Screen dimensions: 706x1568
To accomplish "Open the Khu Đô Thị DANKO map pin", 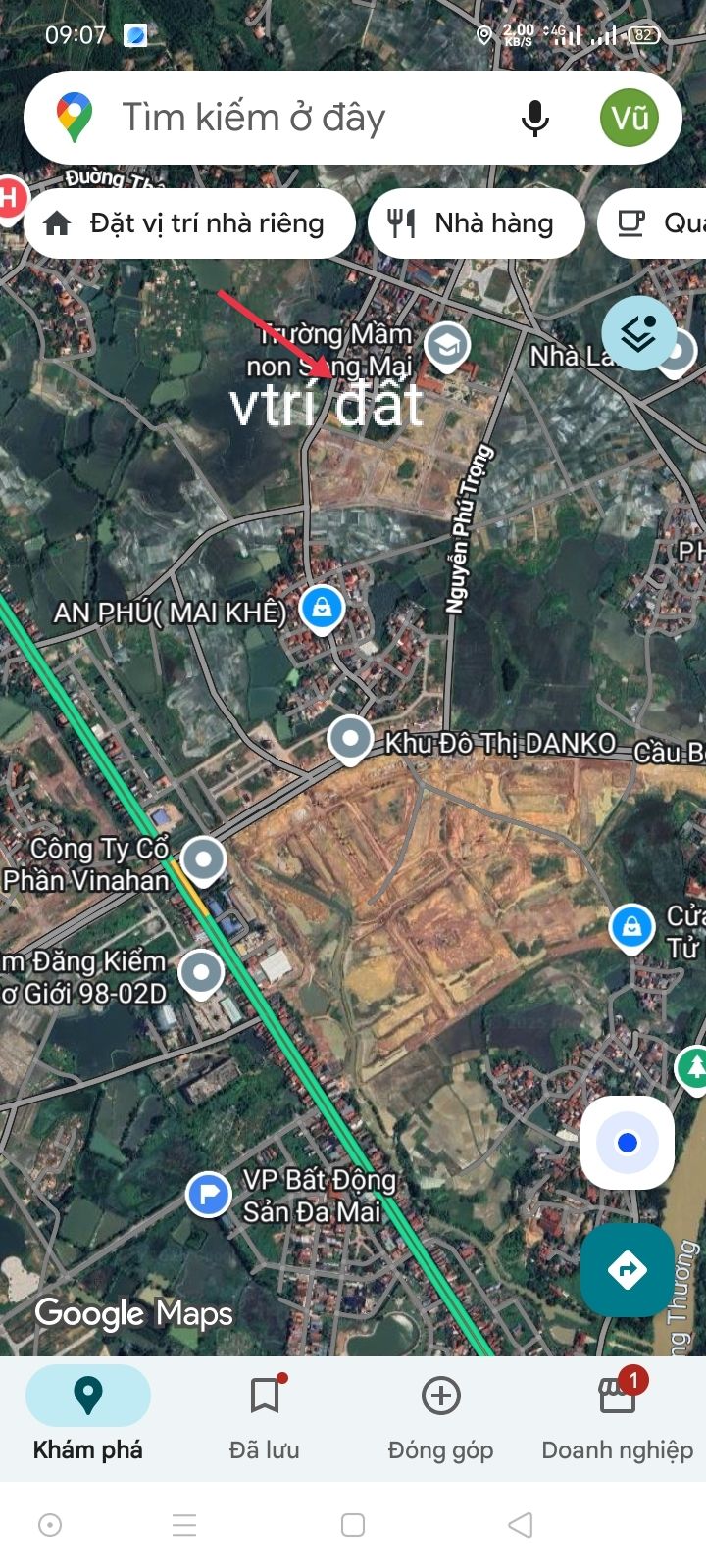I will (x=350, y=738).
